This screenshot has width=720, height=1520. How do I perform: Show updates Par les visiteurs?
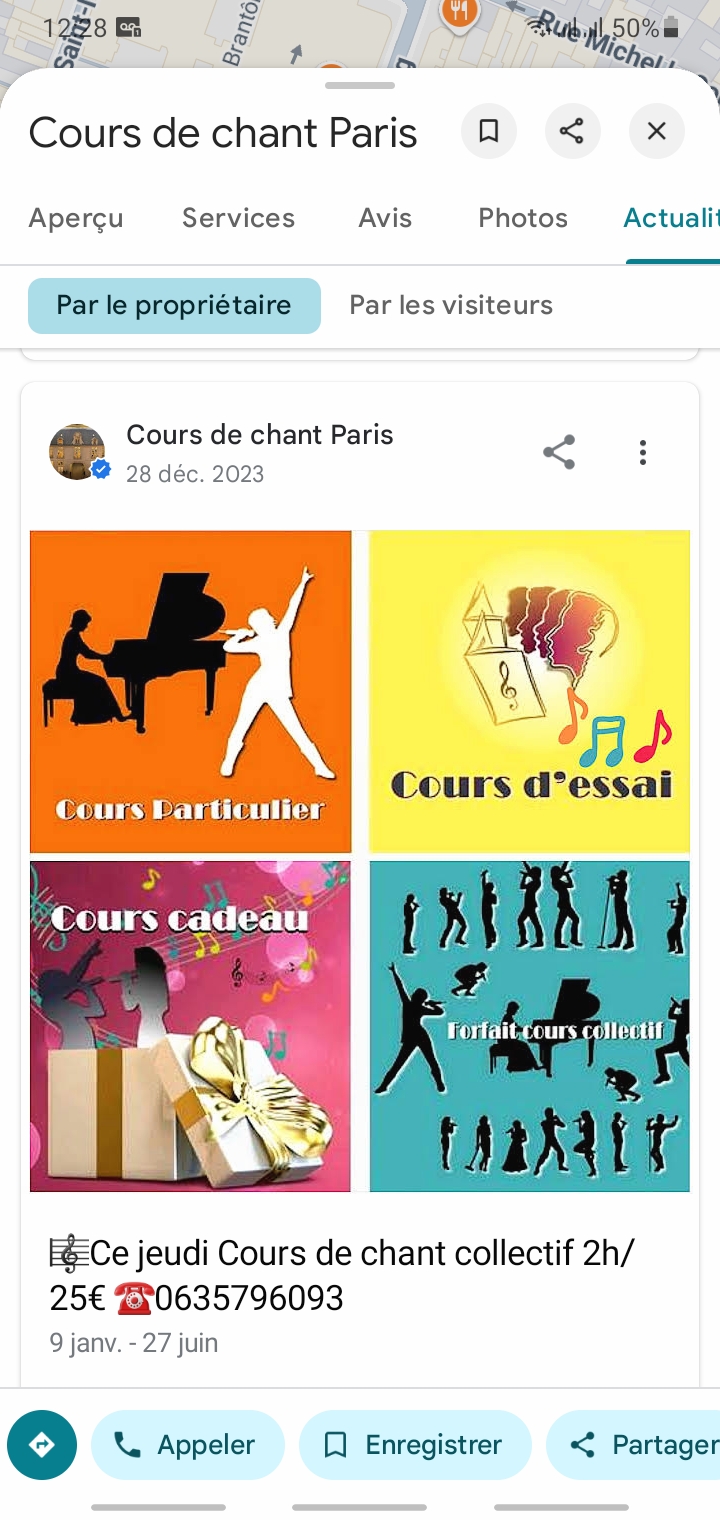451,305
